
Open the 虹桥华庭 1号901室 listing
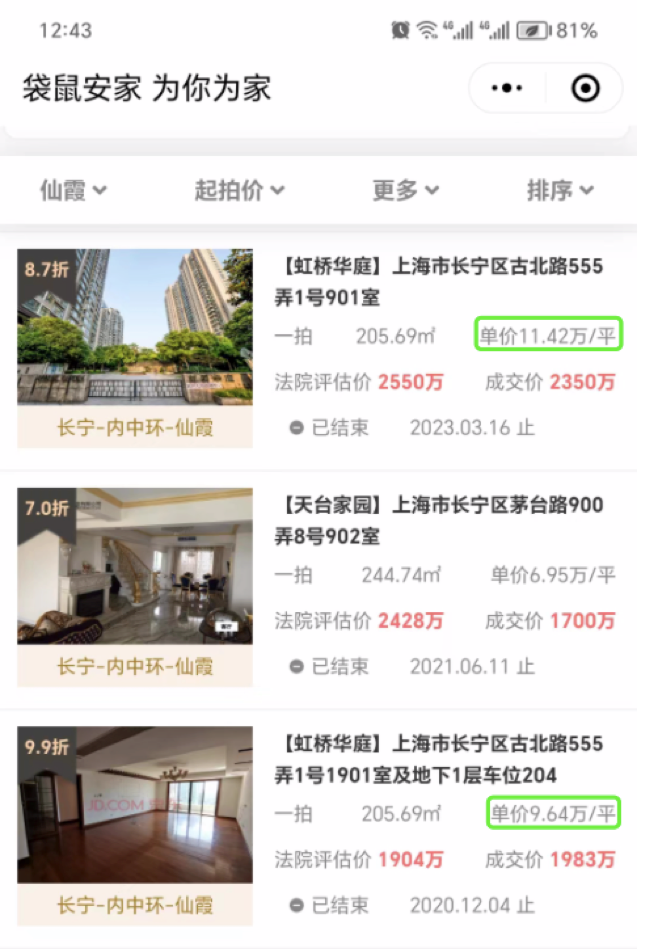coord(444,282)
